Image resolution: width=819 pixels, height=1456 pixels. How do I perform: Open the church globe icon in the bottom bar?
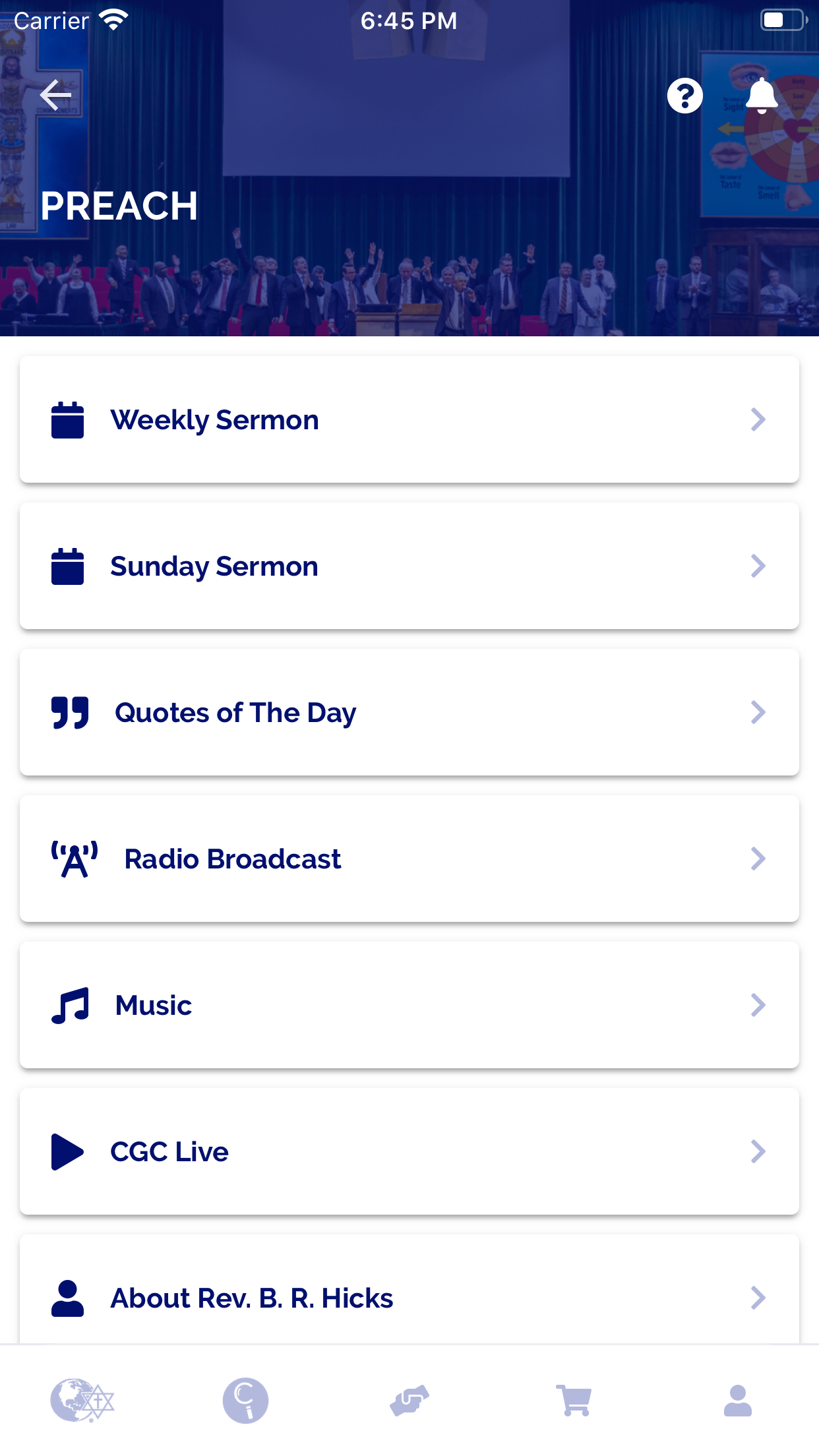[82, 1401]
